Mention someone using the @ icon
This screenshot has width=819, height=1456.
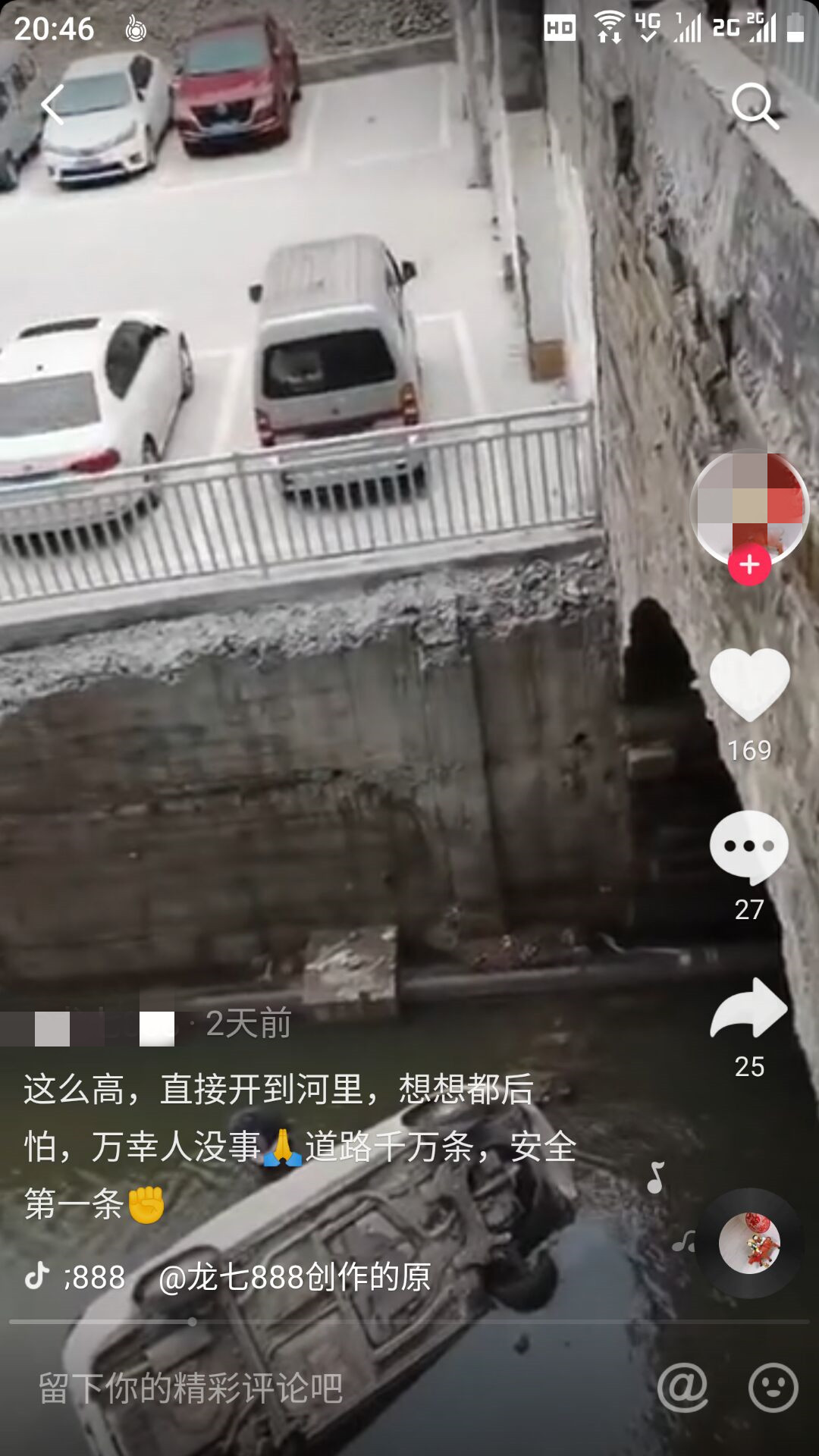[x=682, y=1388]
